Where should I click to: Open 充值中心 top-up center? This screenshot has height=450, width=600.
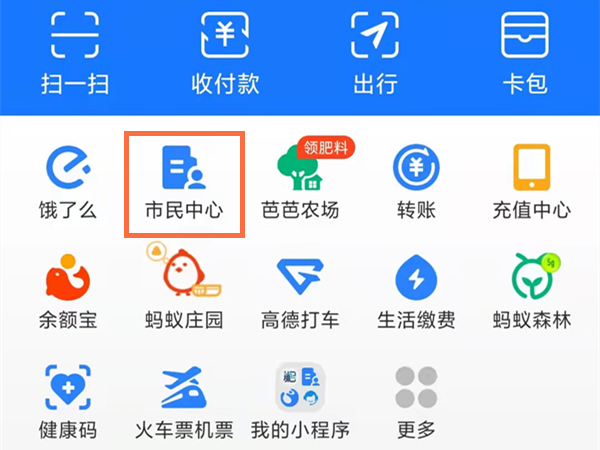532,180
